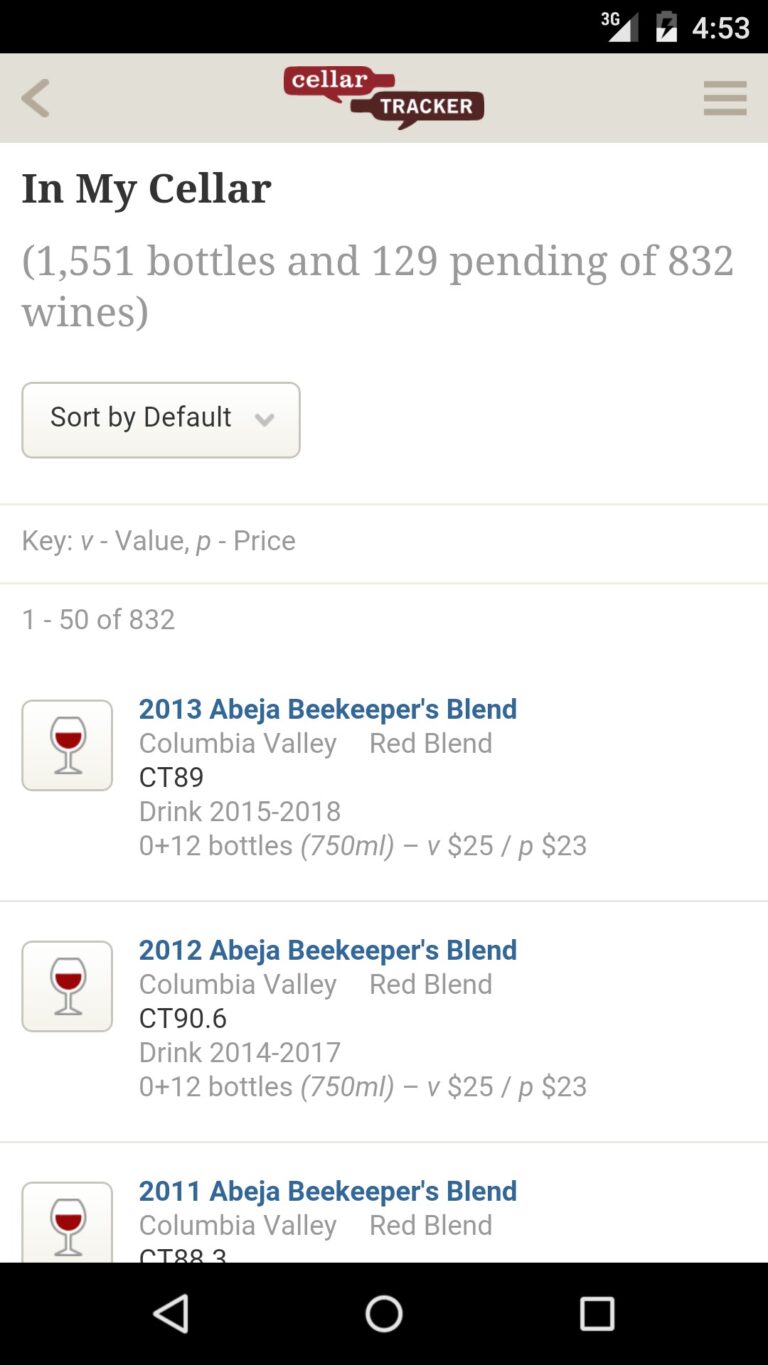Click the 1 - 50 of 832 pagination text
768x1365 pixels.
98,619
